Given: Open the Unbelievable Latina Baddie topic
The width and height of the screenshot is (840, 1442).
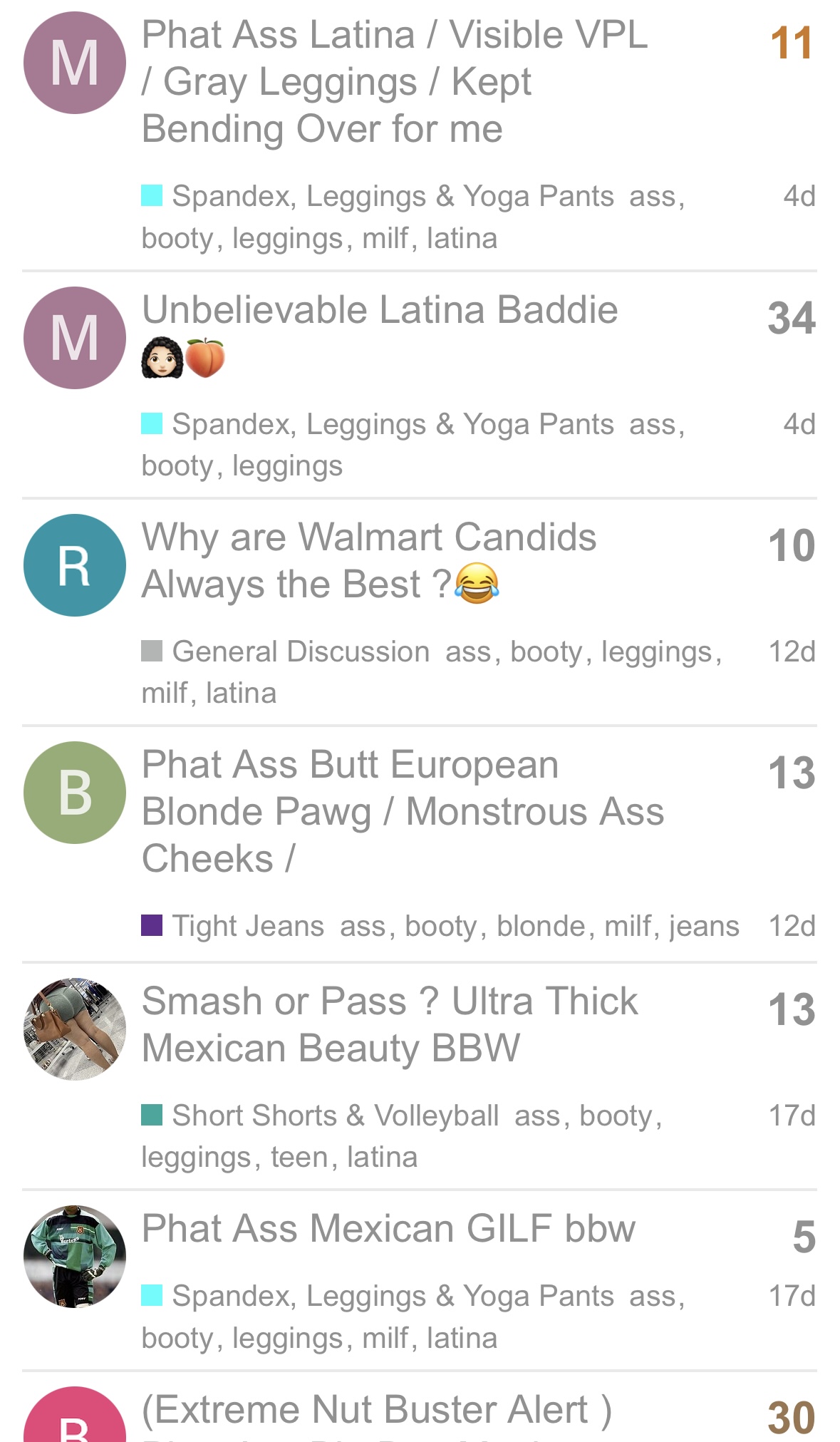Looking at the screenshot, I should [380, 333].
